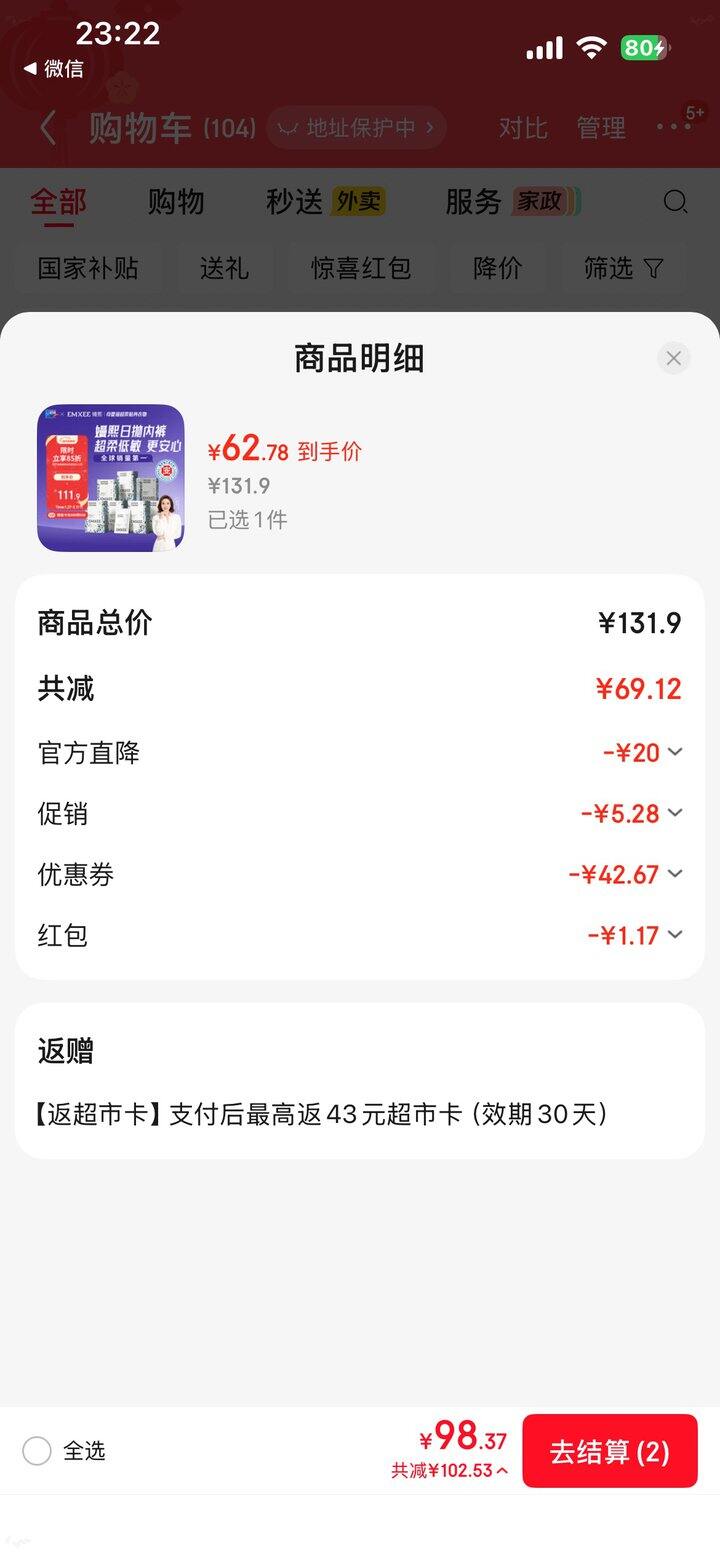Expand the 红包 deduction details
Image resolution: width=720 pixels, height=1558 pixels.
coord(675,935)
